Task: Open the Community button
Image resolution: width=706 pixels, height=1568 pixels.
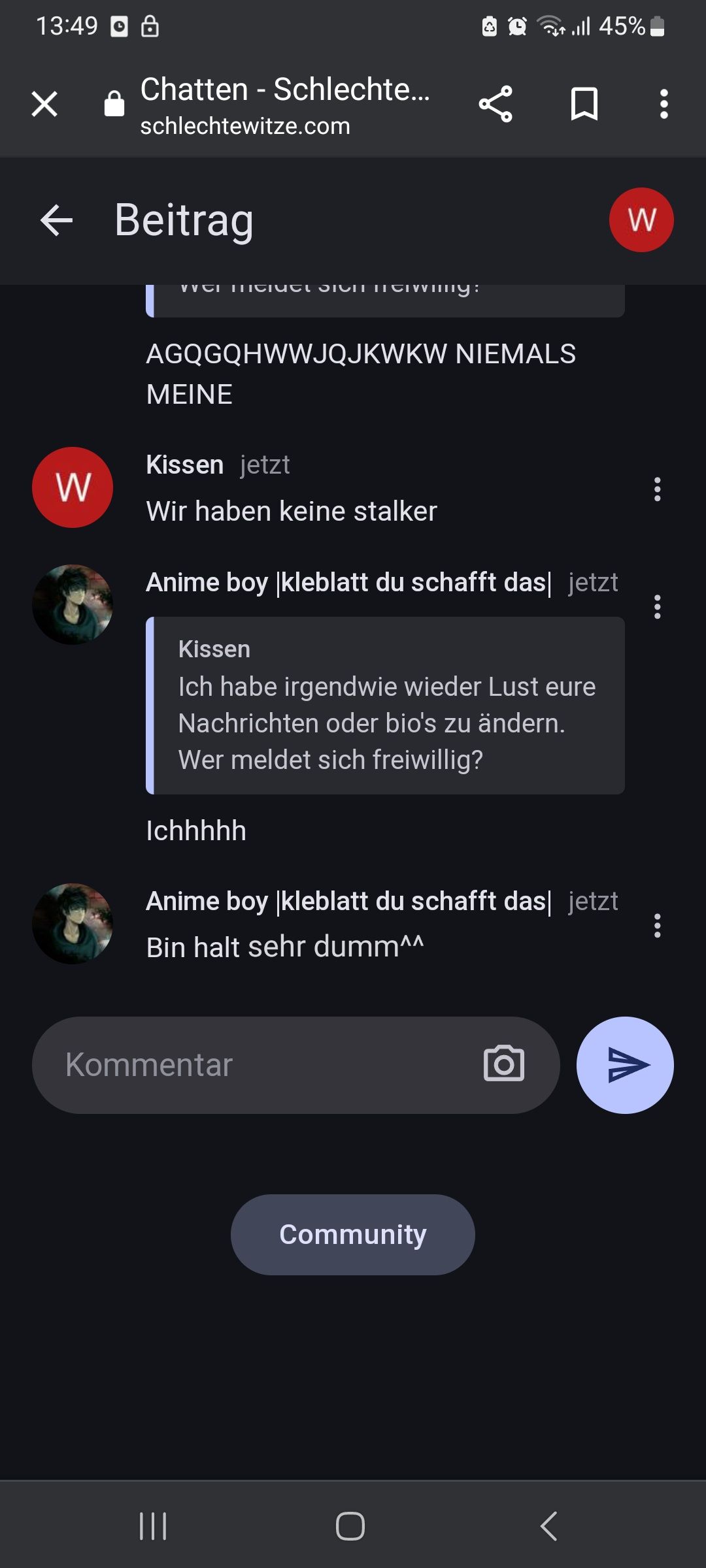Action: tap(353, 1234)
